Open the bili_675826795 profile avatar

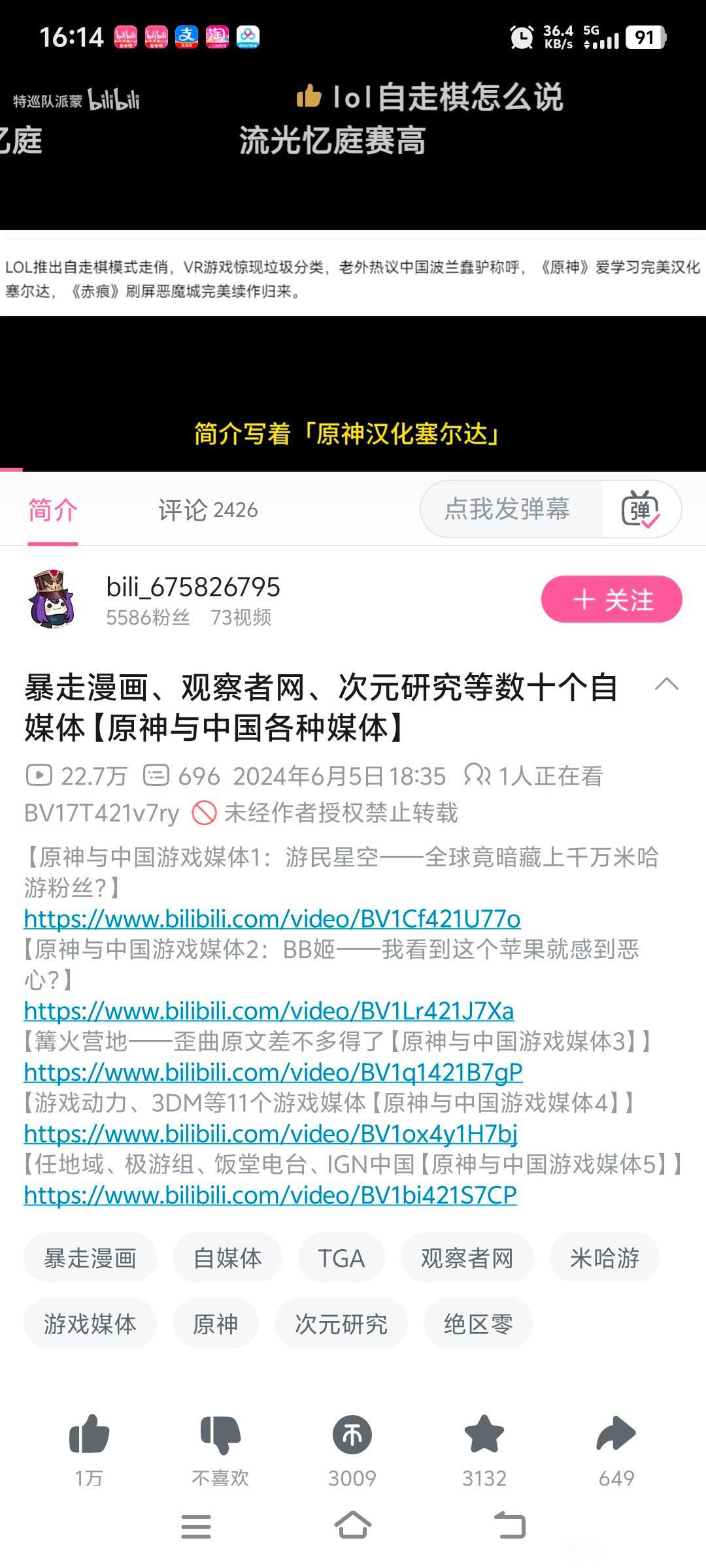point(52,599)
